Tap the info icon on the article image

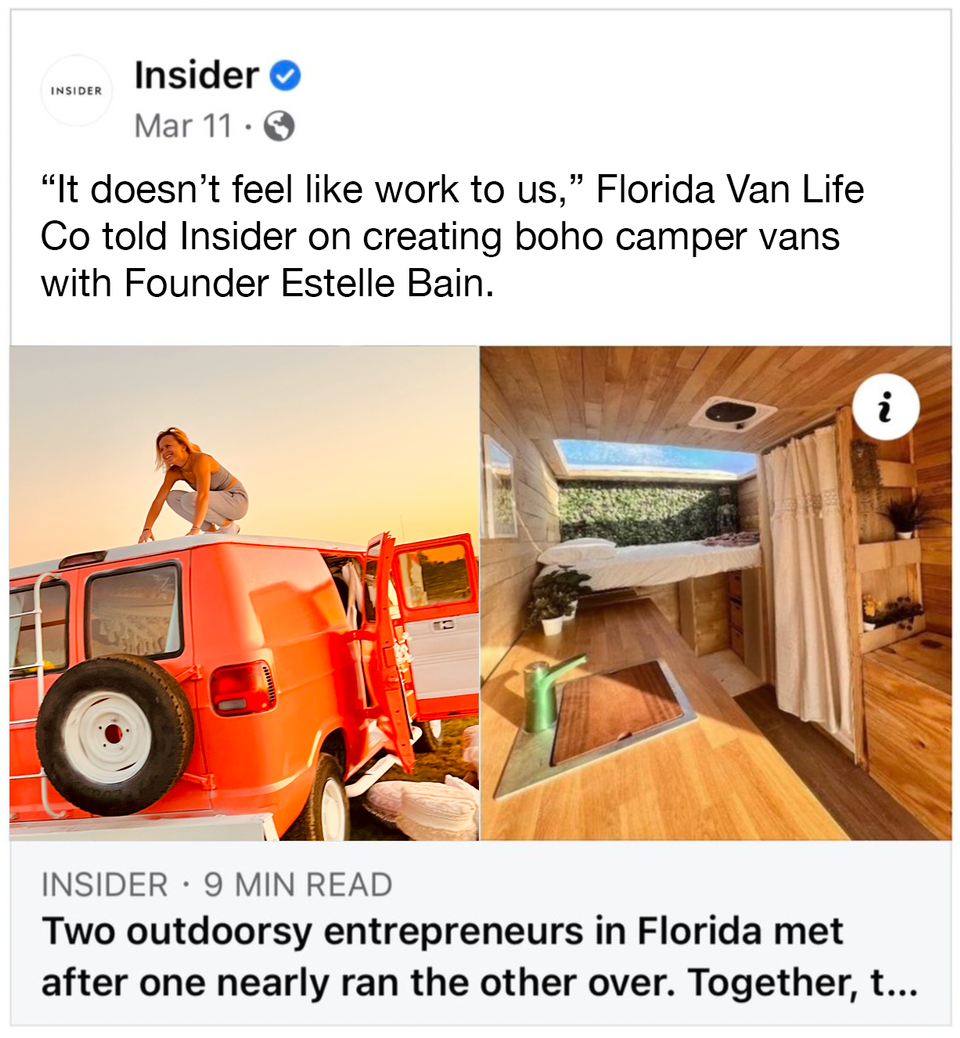[x=886, y=407]
